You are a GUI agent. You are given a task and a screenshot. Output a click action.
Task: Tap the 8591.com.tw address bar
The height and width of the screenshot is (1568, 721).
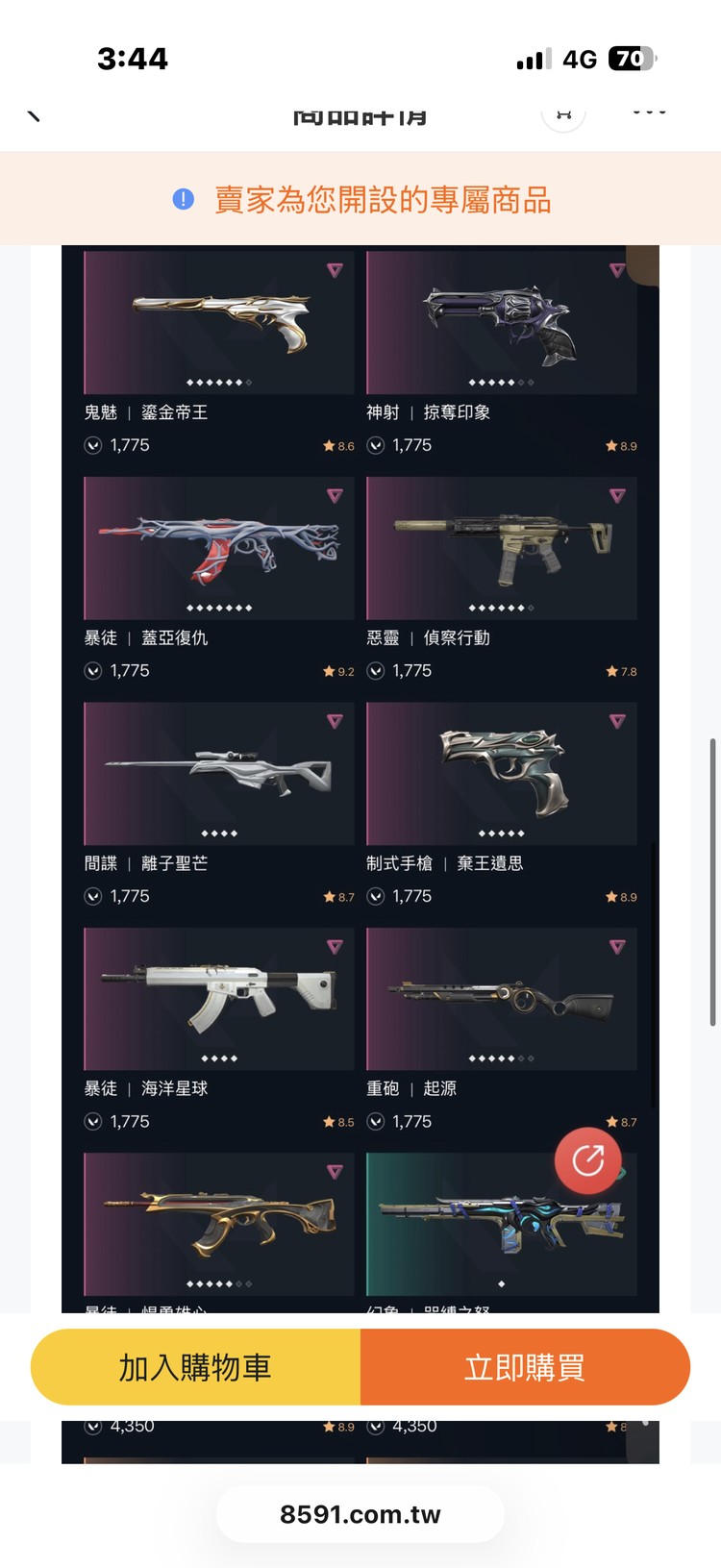coord(360,1514)
